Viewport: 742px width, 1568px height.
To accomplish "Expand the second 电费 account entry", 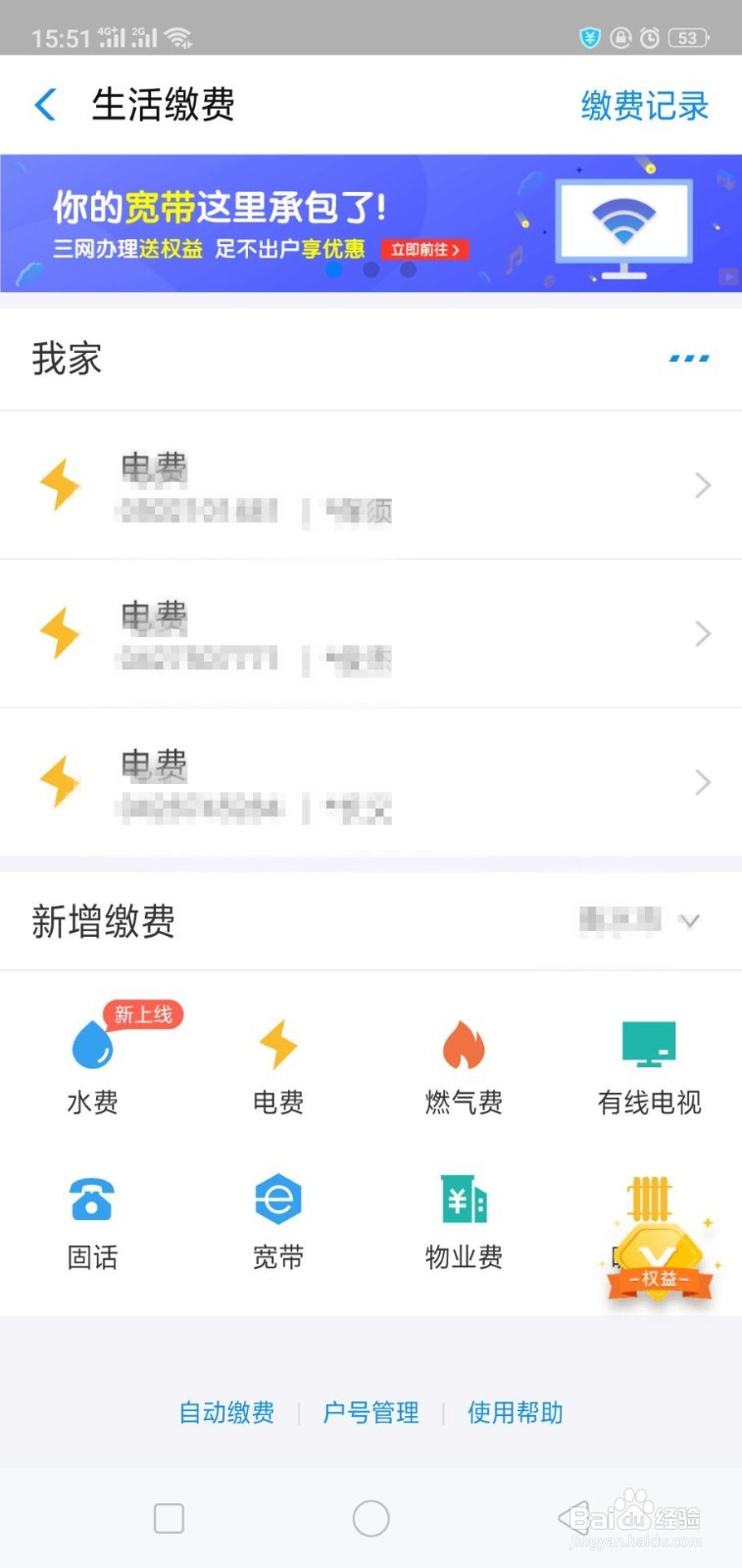I will coord(371,633).
